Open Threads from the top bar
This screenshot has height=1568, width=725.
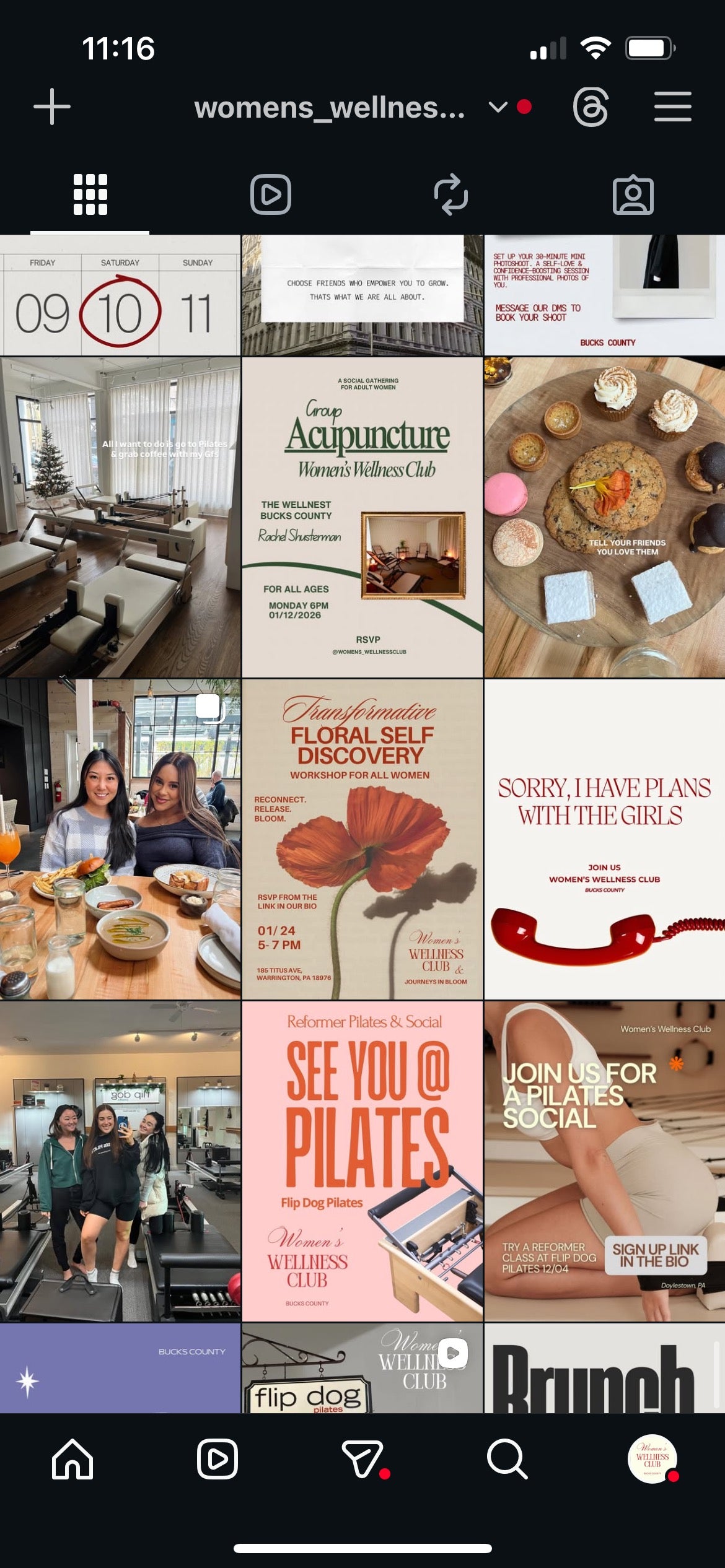pos(591,107)
